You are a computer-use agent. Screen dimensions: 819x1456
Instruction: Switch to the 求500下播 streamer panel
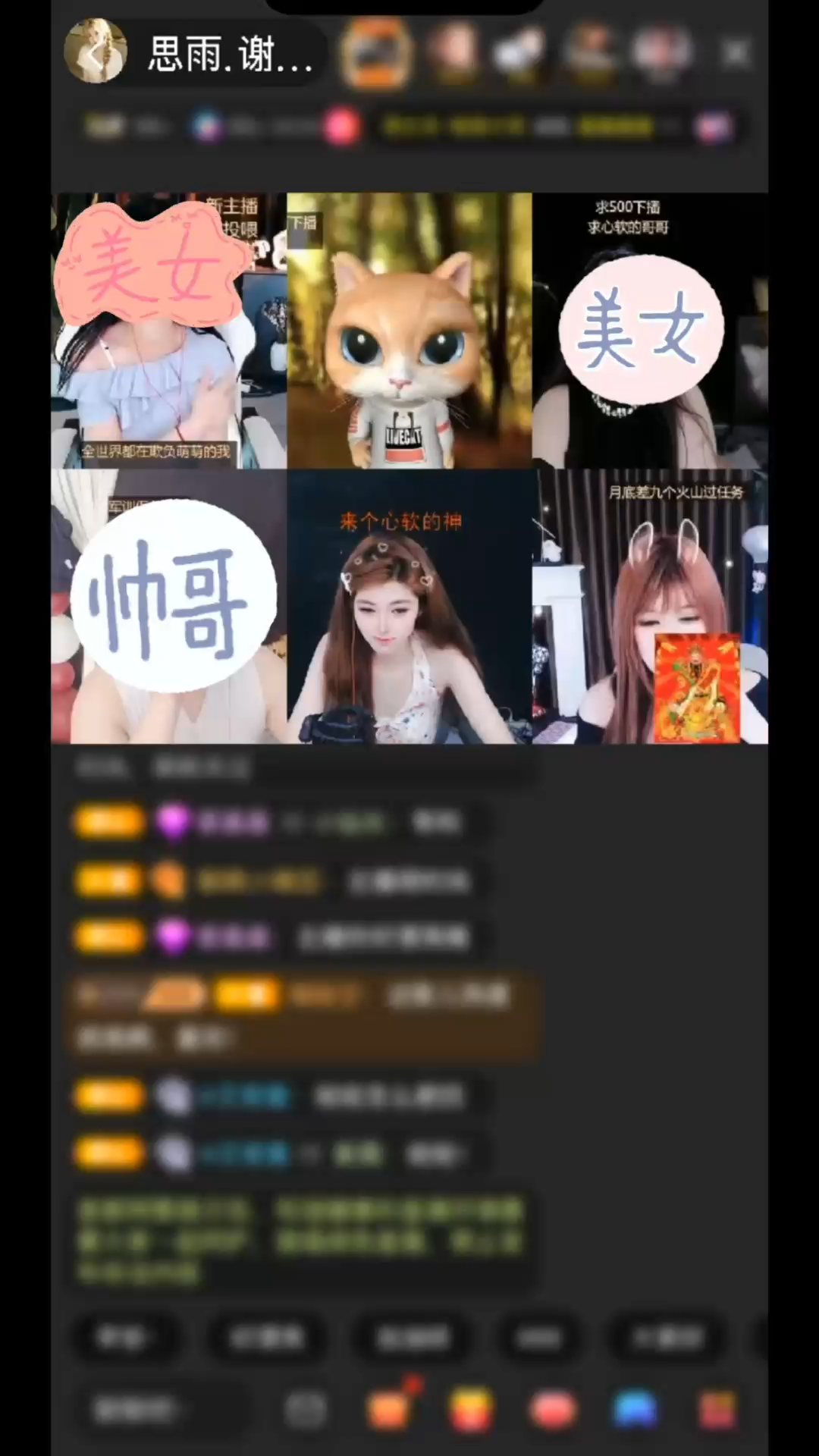651,330
